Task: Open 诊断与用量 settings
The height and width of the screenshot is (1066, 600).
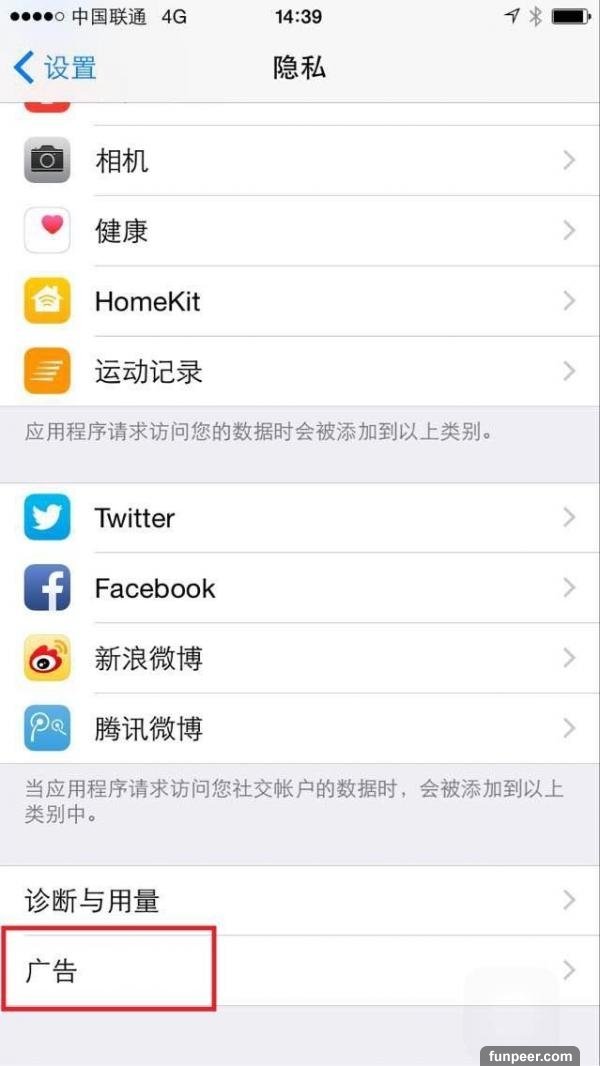Action: click(x=300, y=901)
